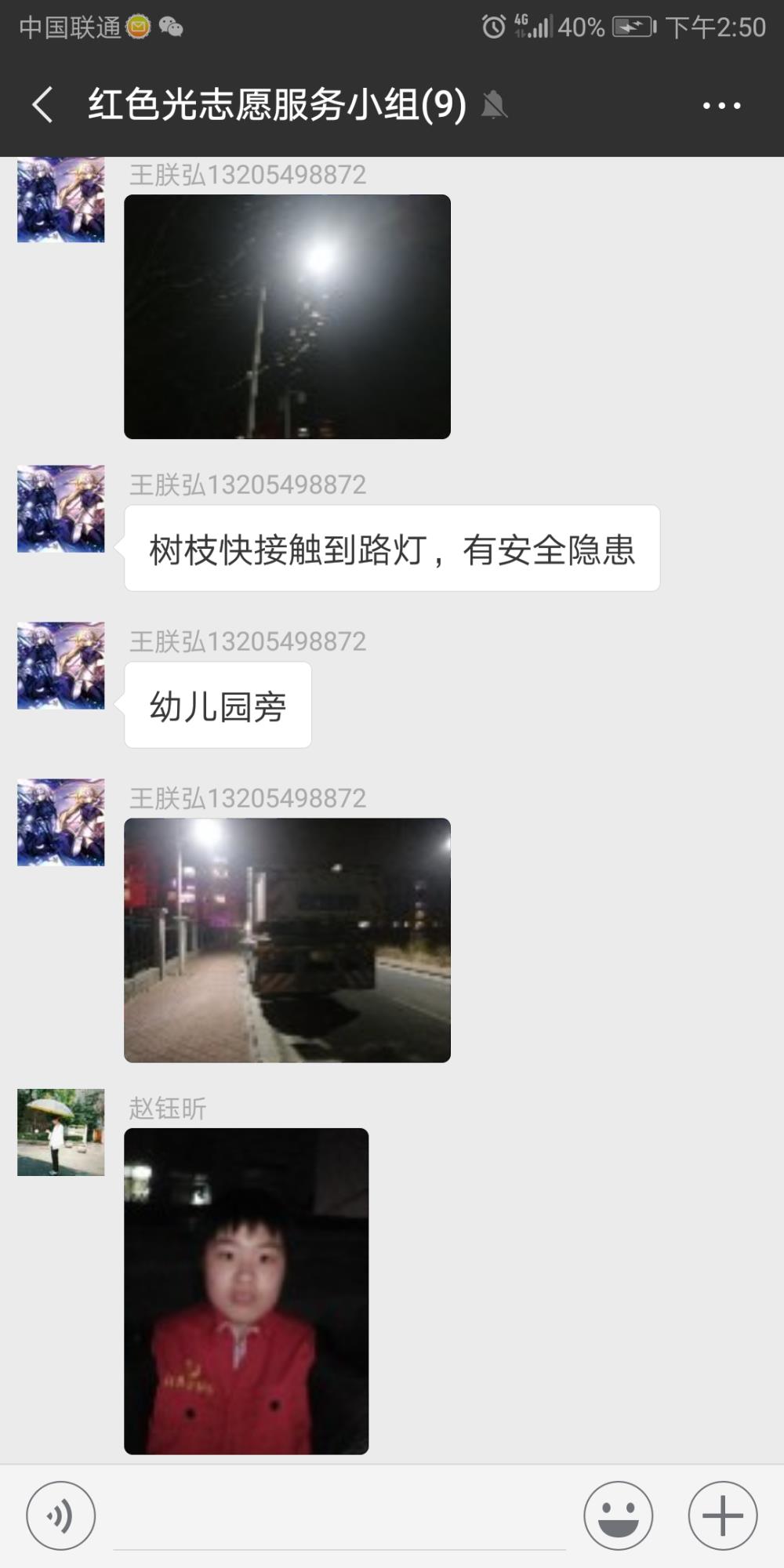
Task: Open the truck on street photo
Action: [287, 940]
